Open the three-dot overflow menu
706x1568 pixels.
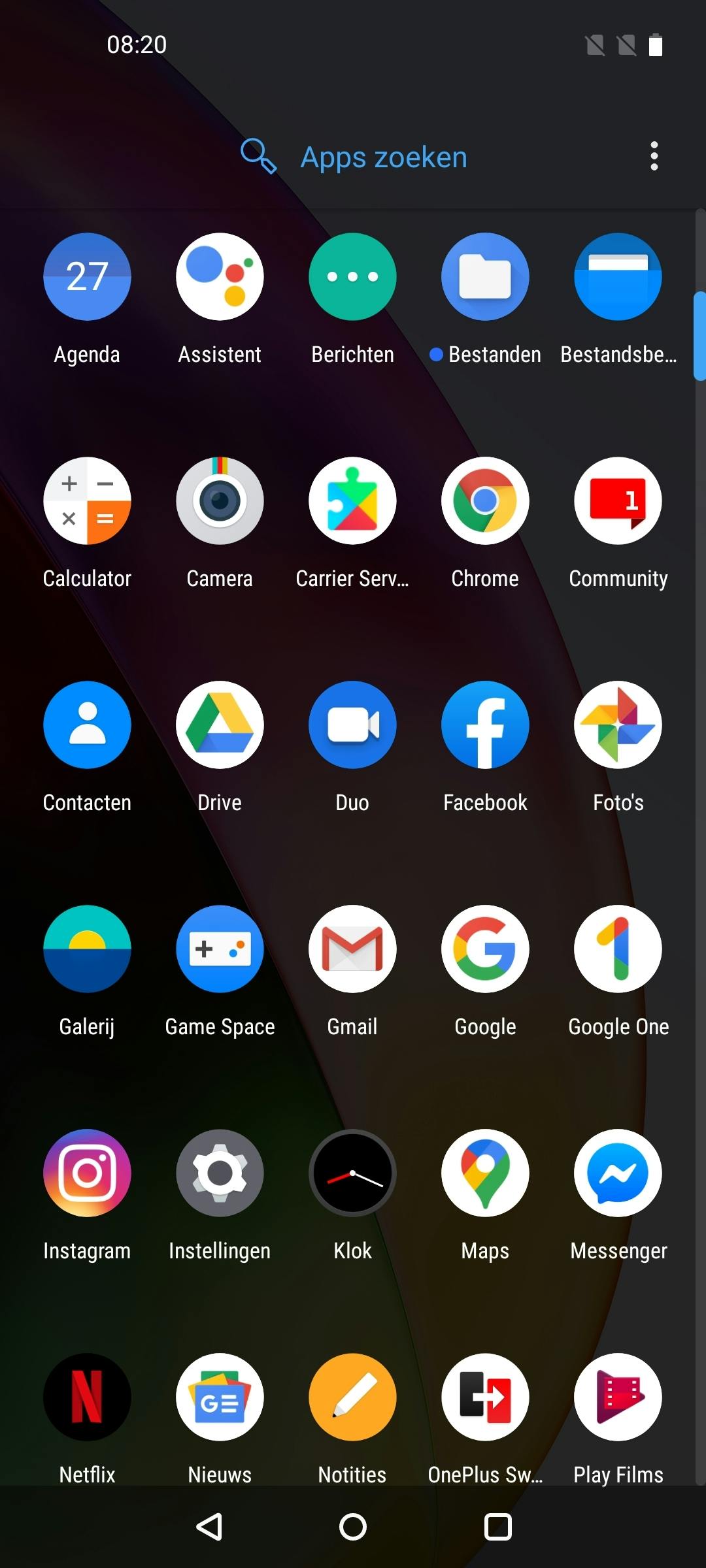pos(654,156)
